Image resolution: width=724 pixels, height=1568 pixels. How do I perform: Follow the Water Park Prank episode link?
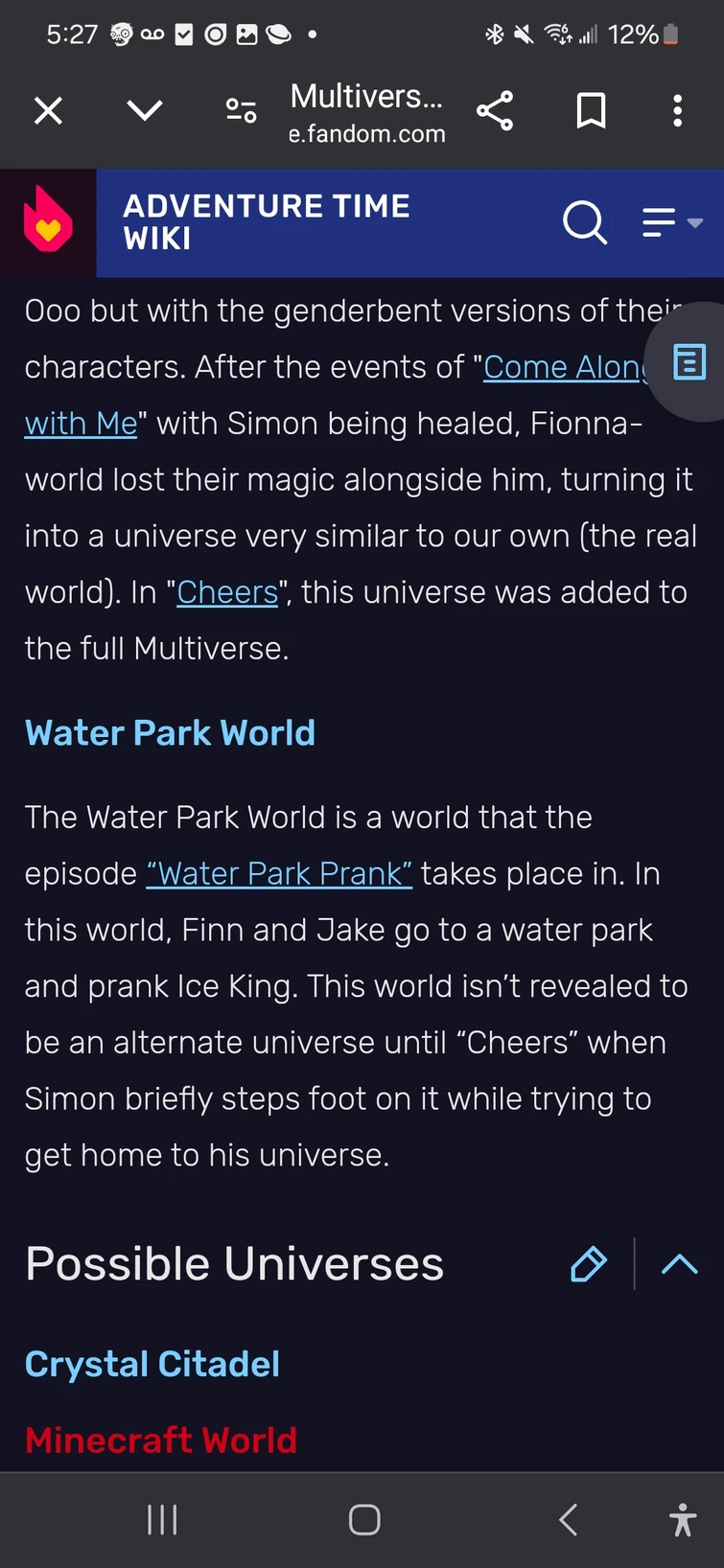coord(278,873)
